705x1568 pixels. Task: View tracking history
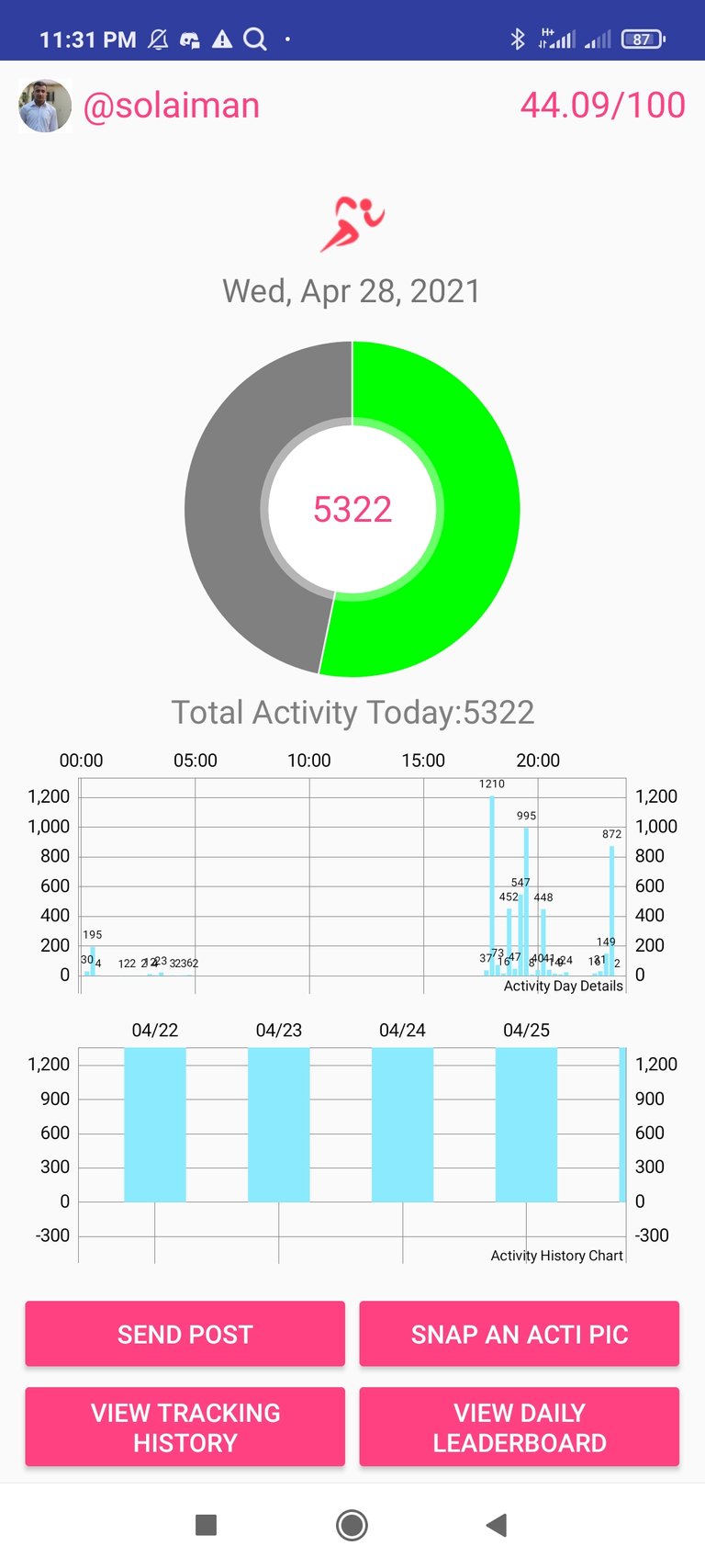coord(185,1427)
